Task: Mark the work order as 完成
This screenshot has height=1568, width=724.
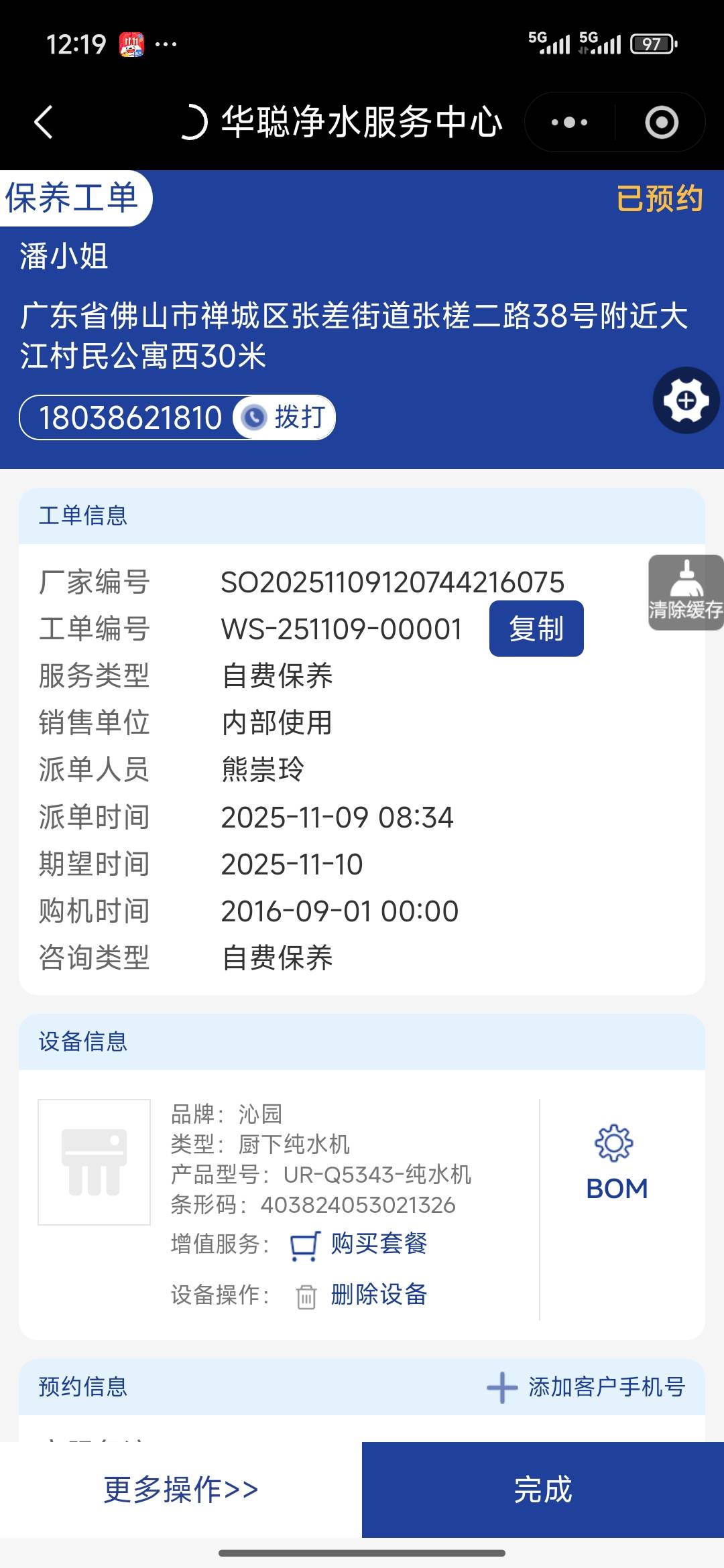Action: 543,1490
